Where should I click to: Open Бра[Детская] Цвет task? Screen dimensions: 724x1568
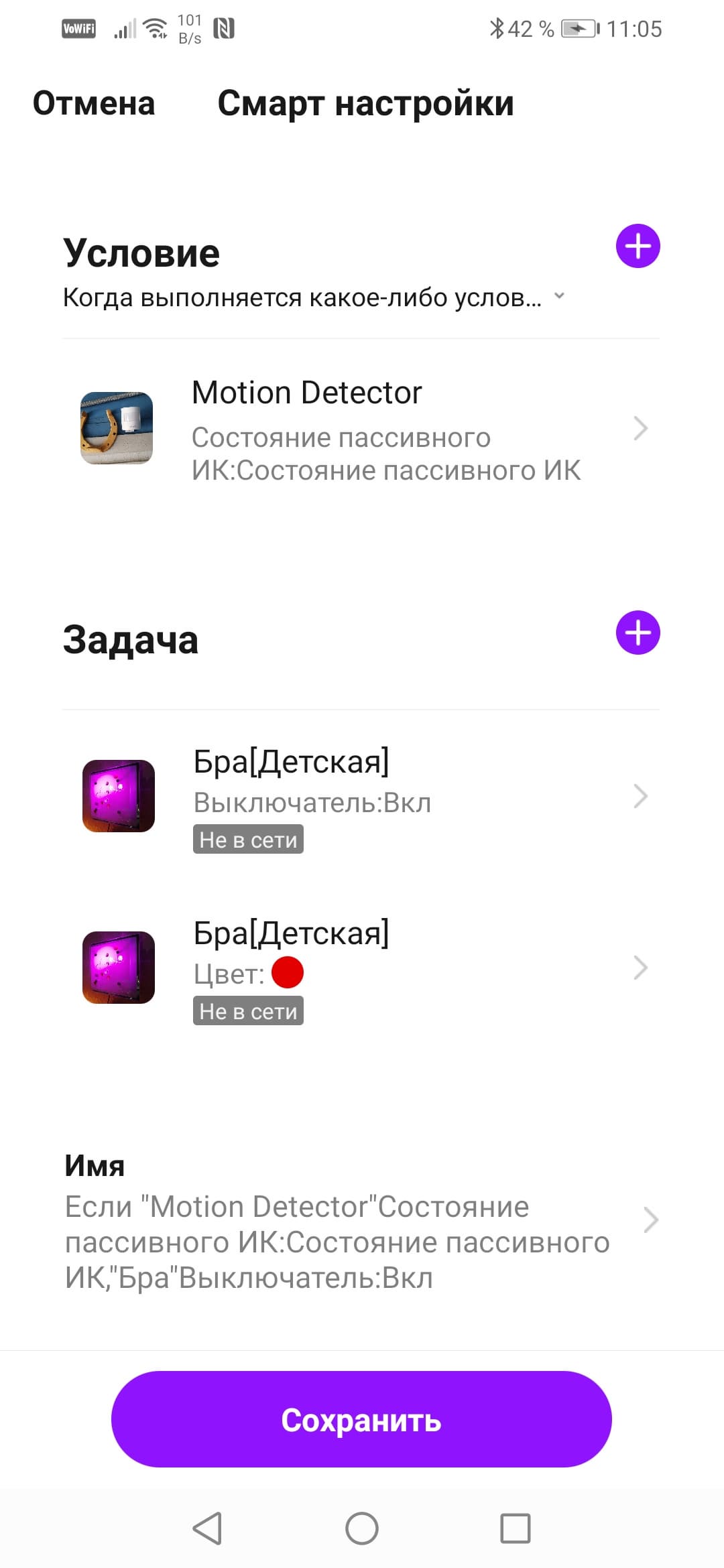click(362, 968)
